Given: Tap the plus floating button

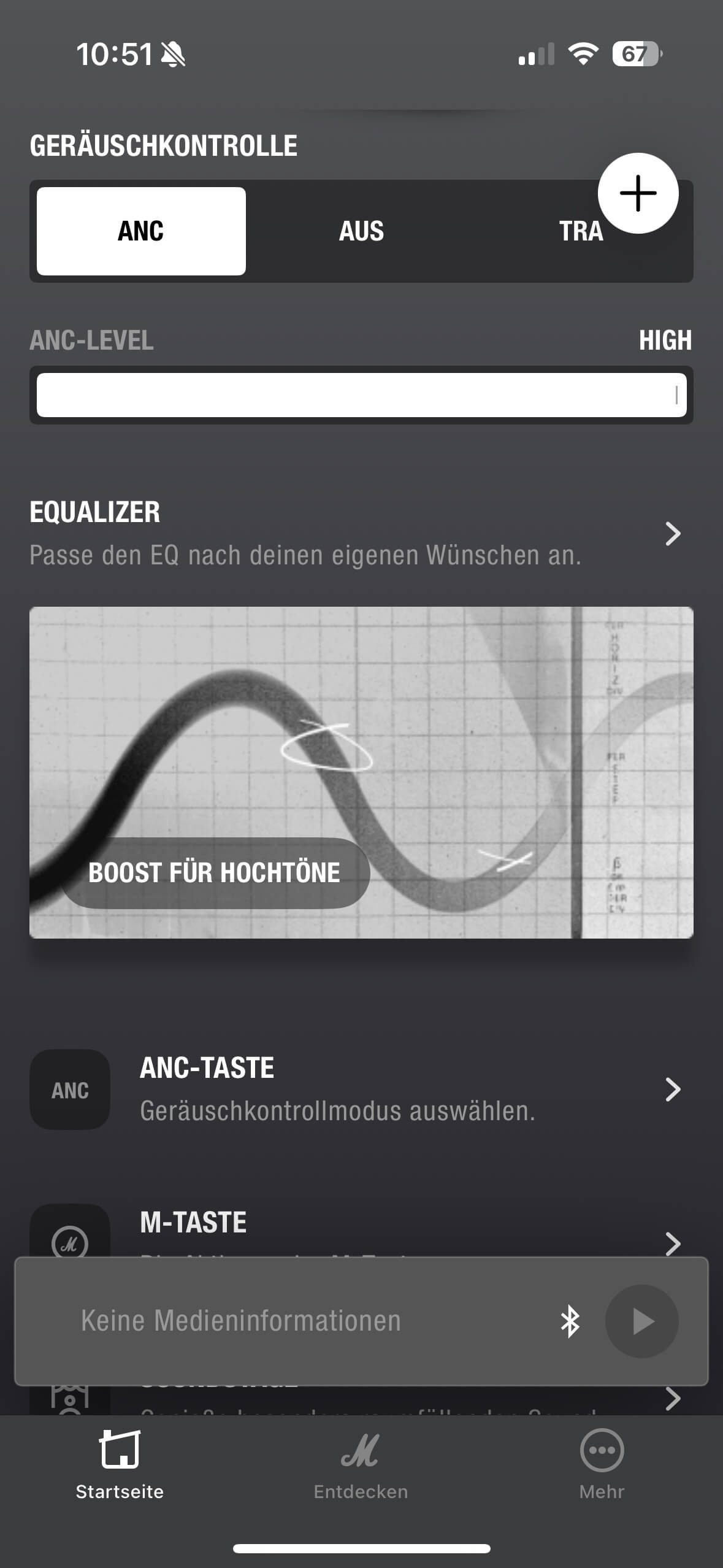Looking at the screenshot, I should (638, 193).
